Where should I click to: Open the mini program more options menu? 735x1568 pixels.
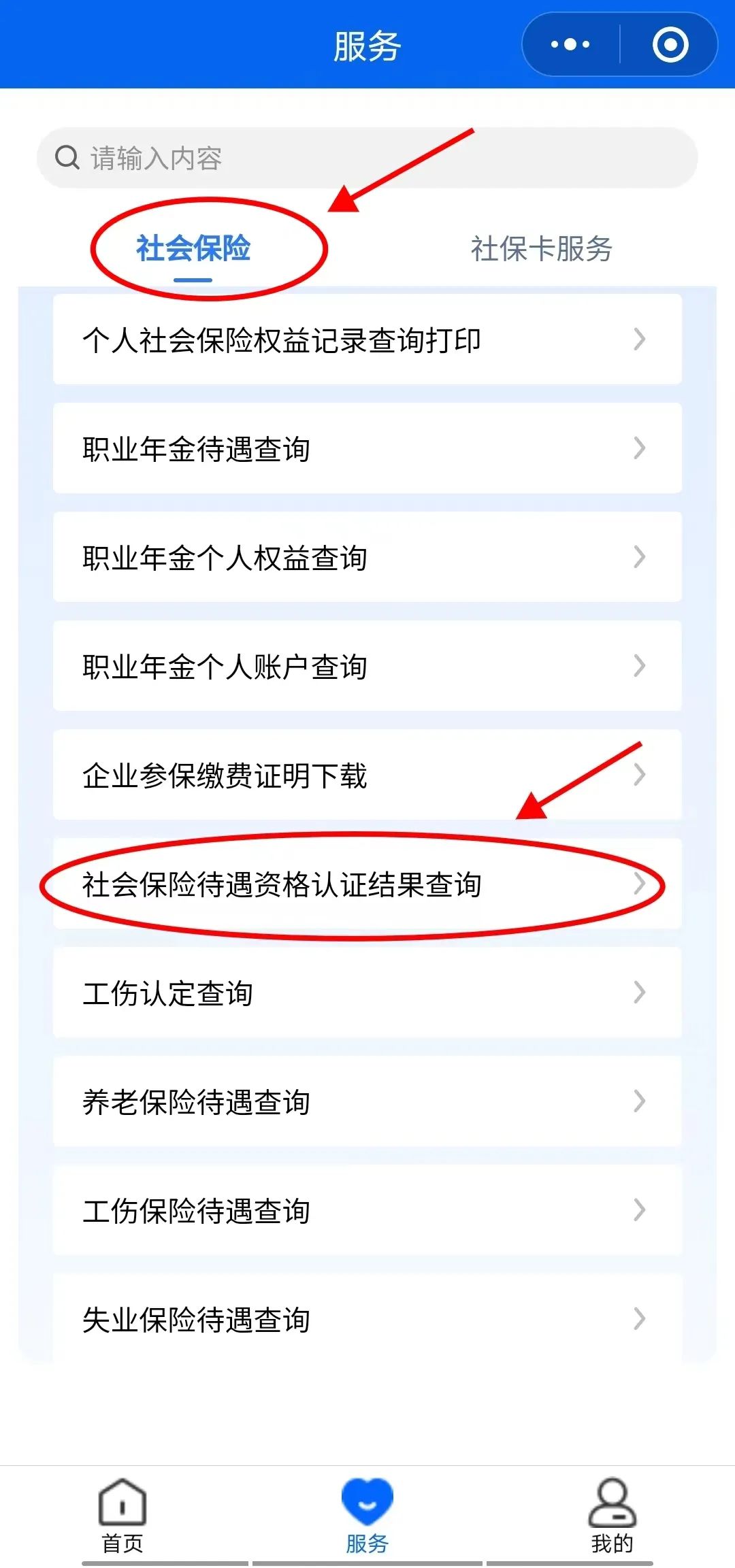click(570, 45)
